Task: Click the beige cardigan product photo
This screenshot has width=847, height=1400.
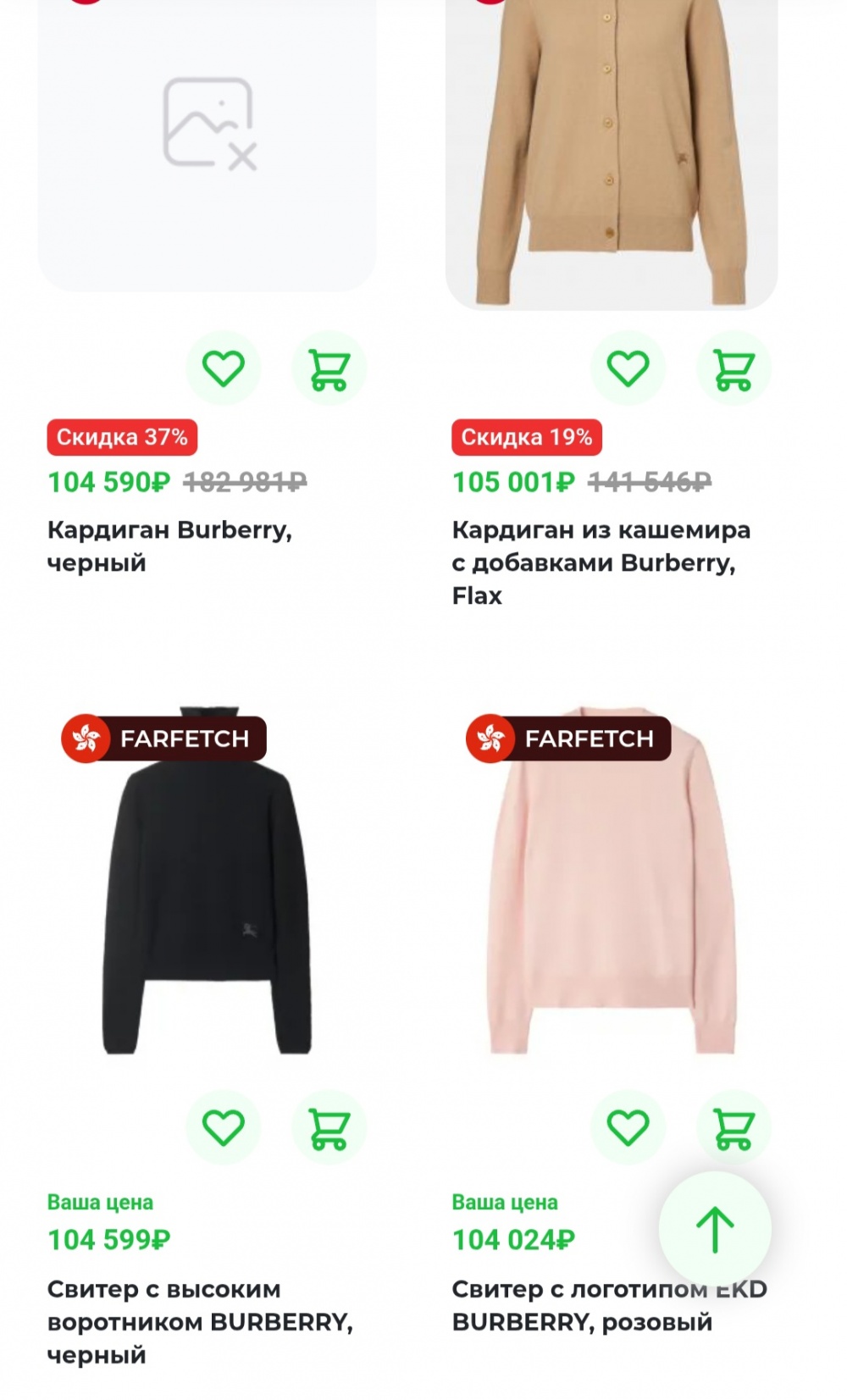Action: [601, 144]
